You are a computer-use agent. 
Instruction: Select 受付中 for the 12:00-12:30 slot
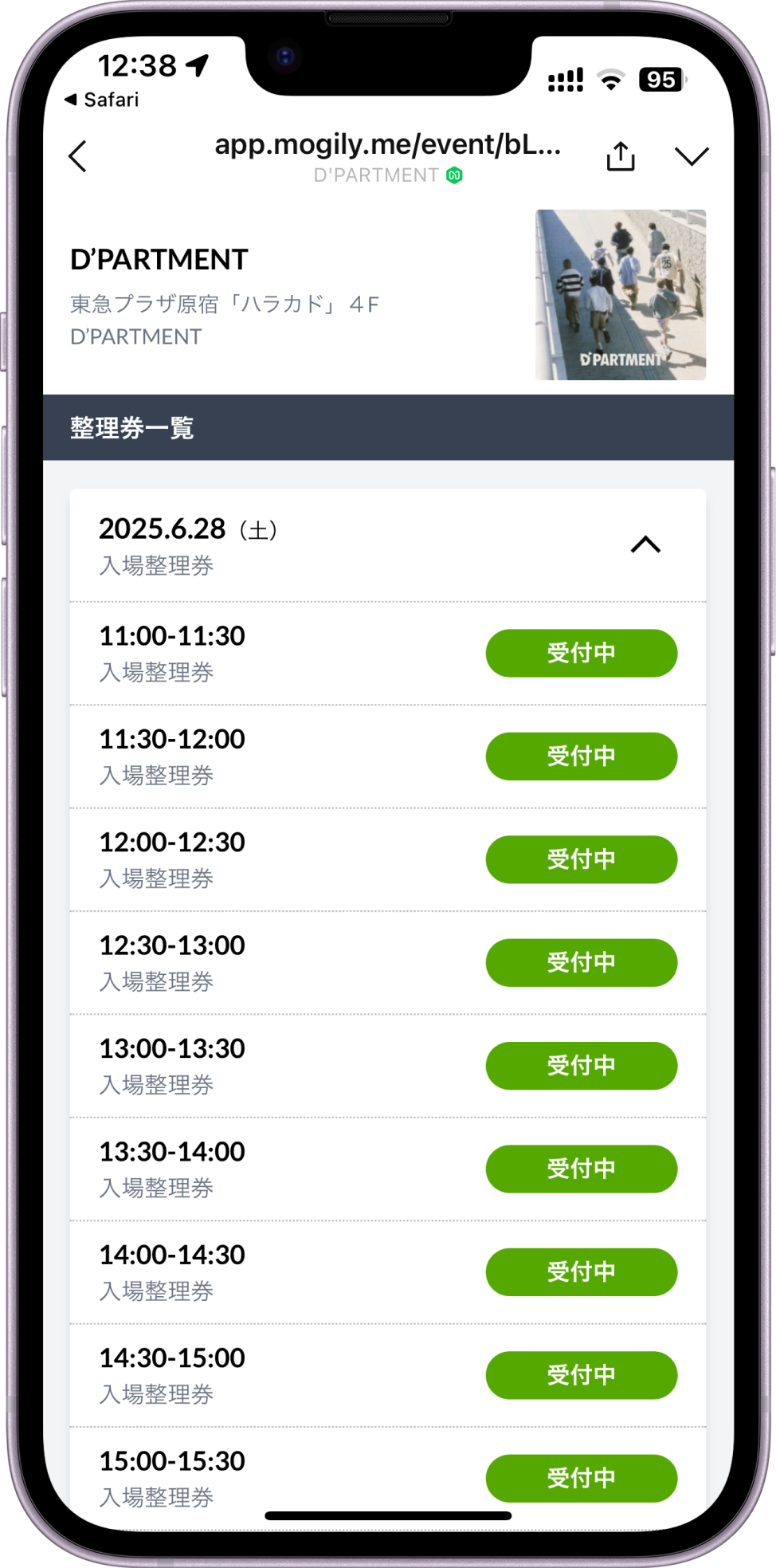click(x=582, y=859)
